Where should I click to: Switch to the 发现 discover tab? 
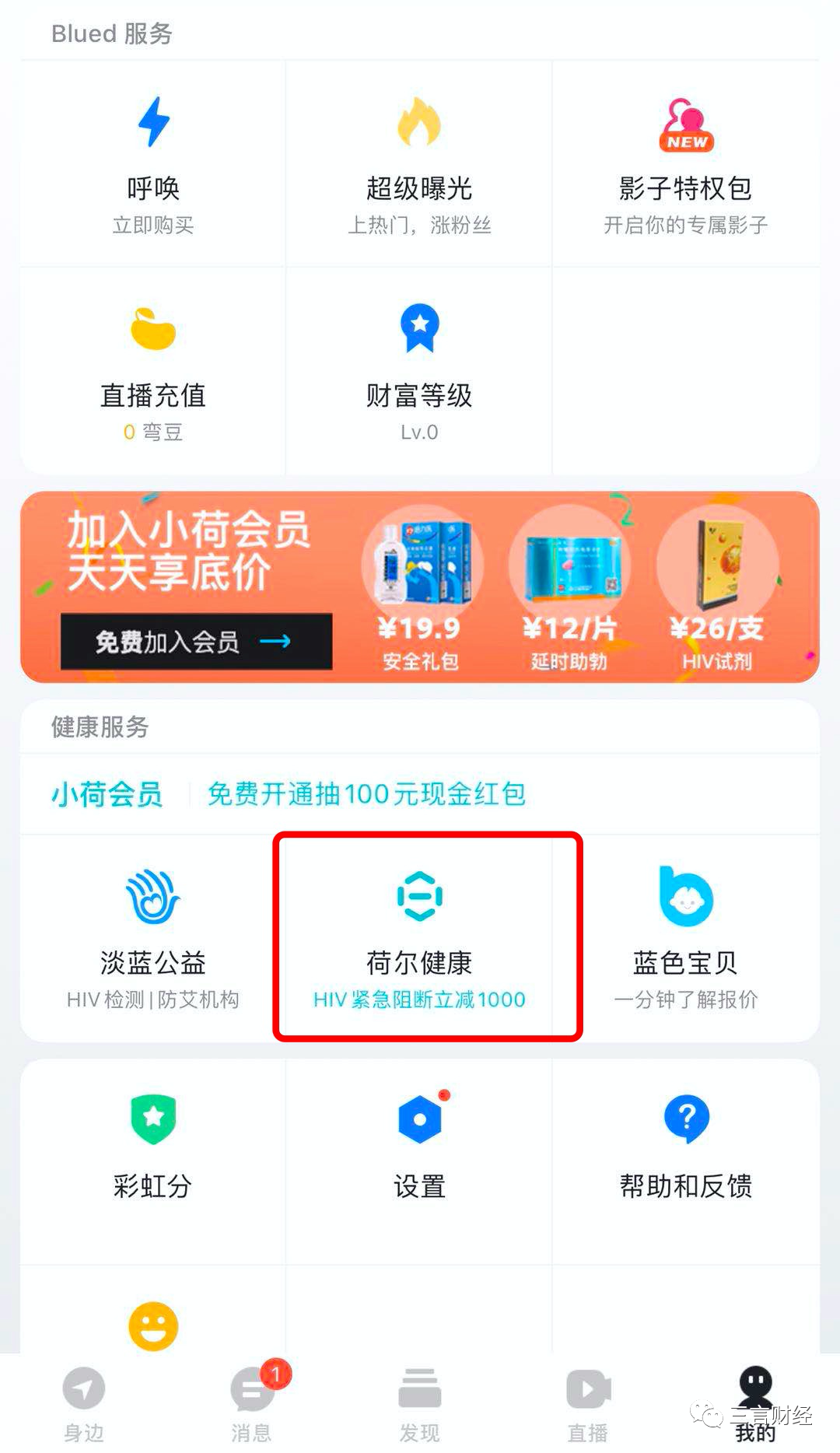(x=420, y=1403)
